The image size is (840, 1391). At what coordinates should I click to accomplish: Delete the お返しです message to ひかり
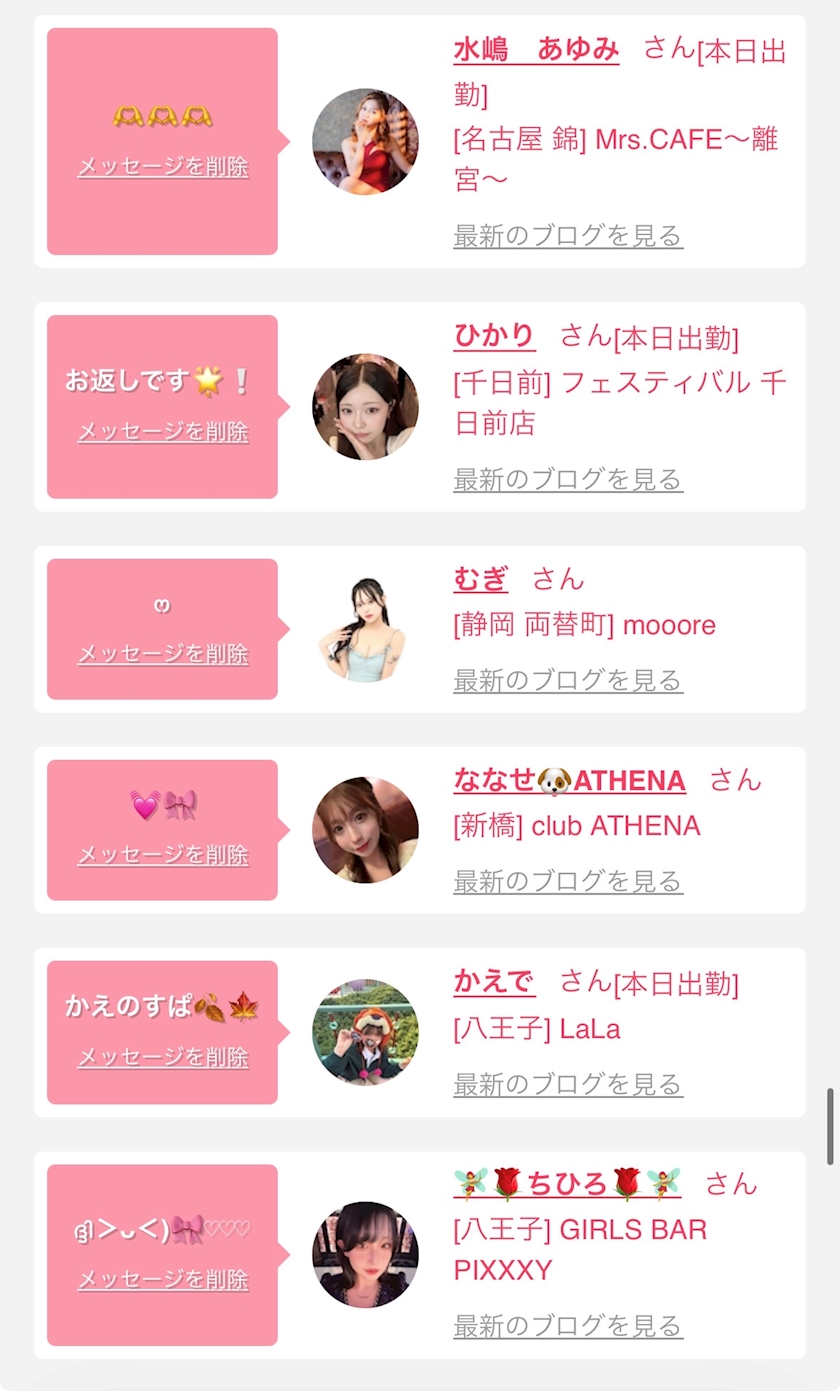[x=163, y=432]
